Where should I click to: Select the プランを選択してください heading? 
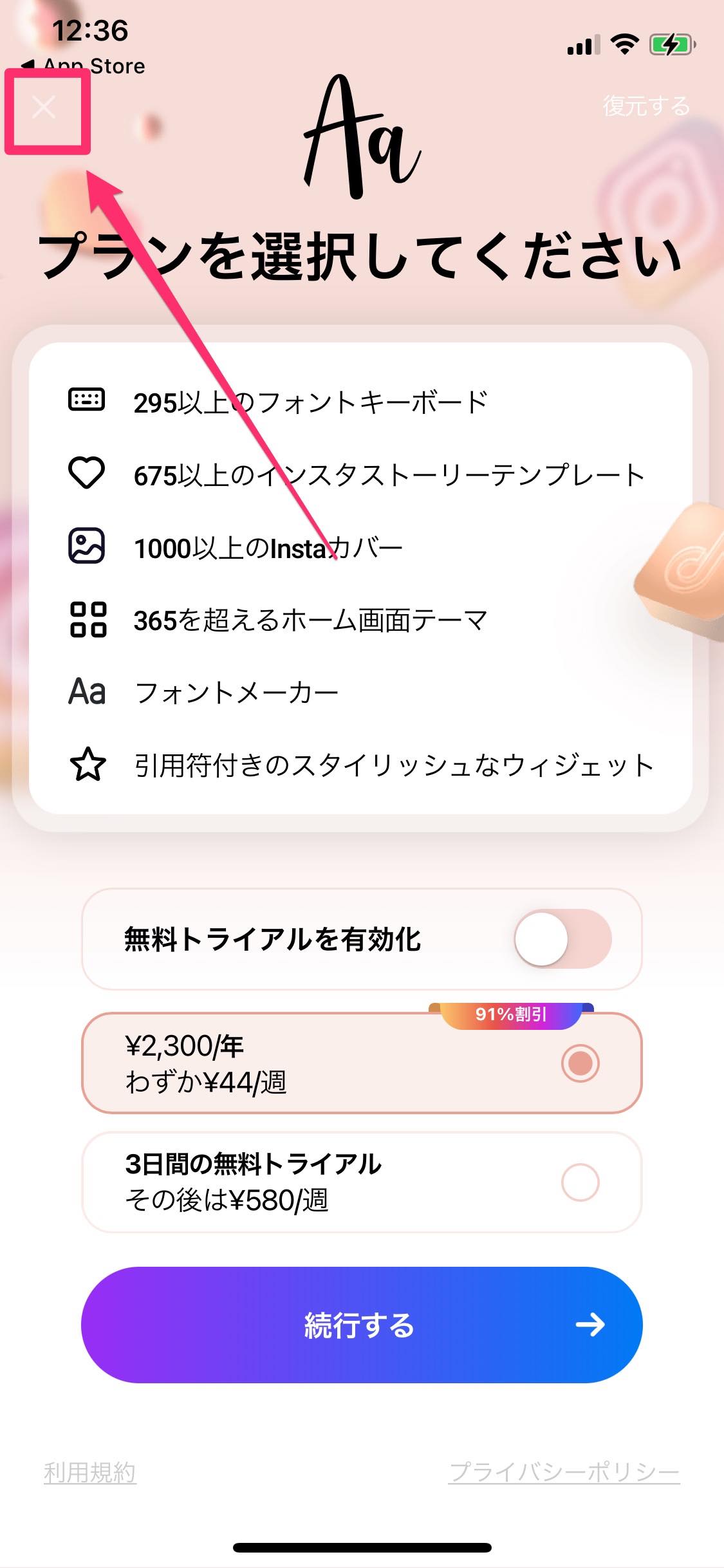362,254
